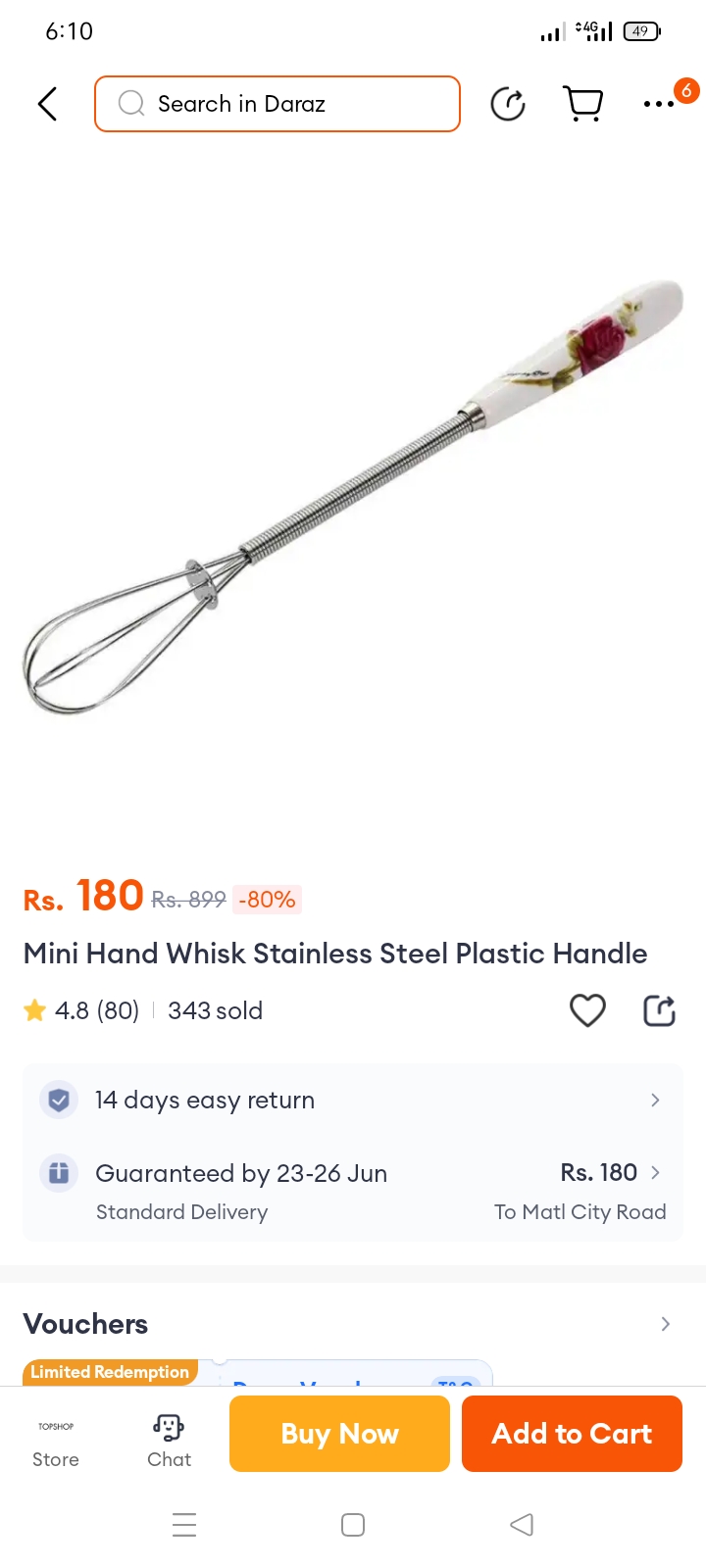
Task: Tap the Search in Daraz field
Action: point(277,104)
